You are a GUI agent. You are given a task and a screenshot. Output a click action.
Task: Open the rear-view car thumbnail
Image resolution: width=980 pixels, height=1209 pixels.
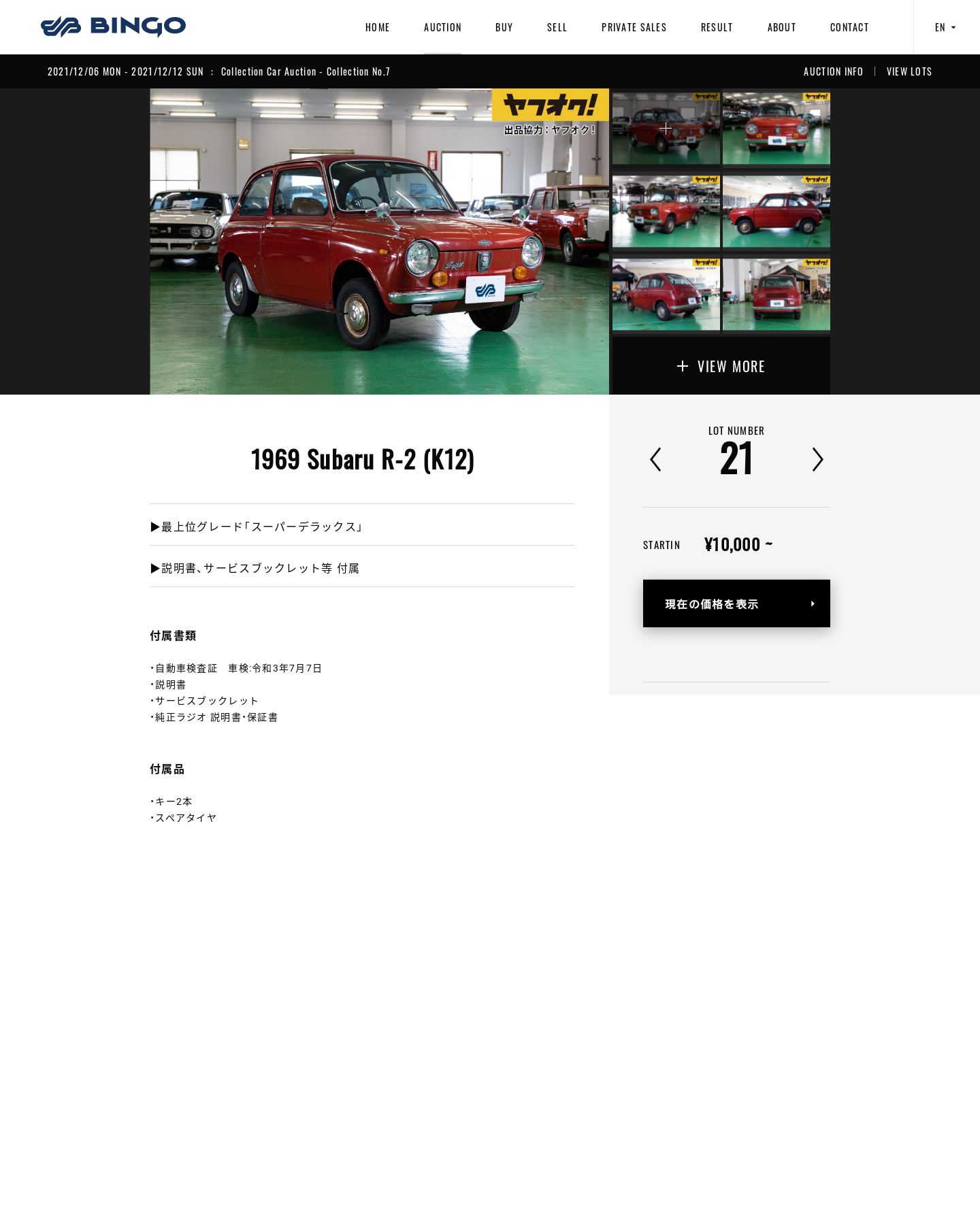pos(776,295)
